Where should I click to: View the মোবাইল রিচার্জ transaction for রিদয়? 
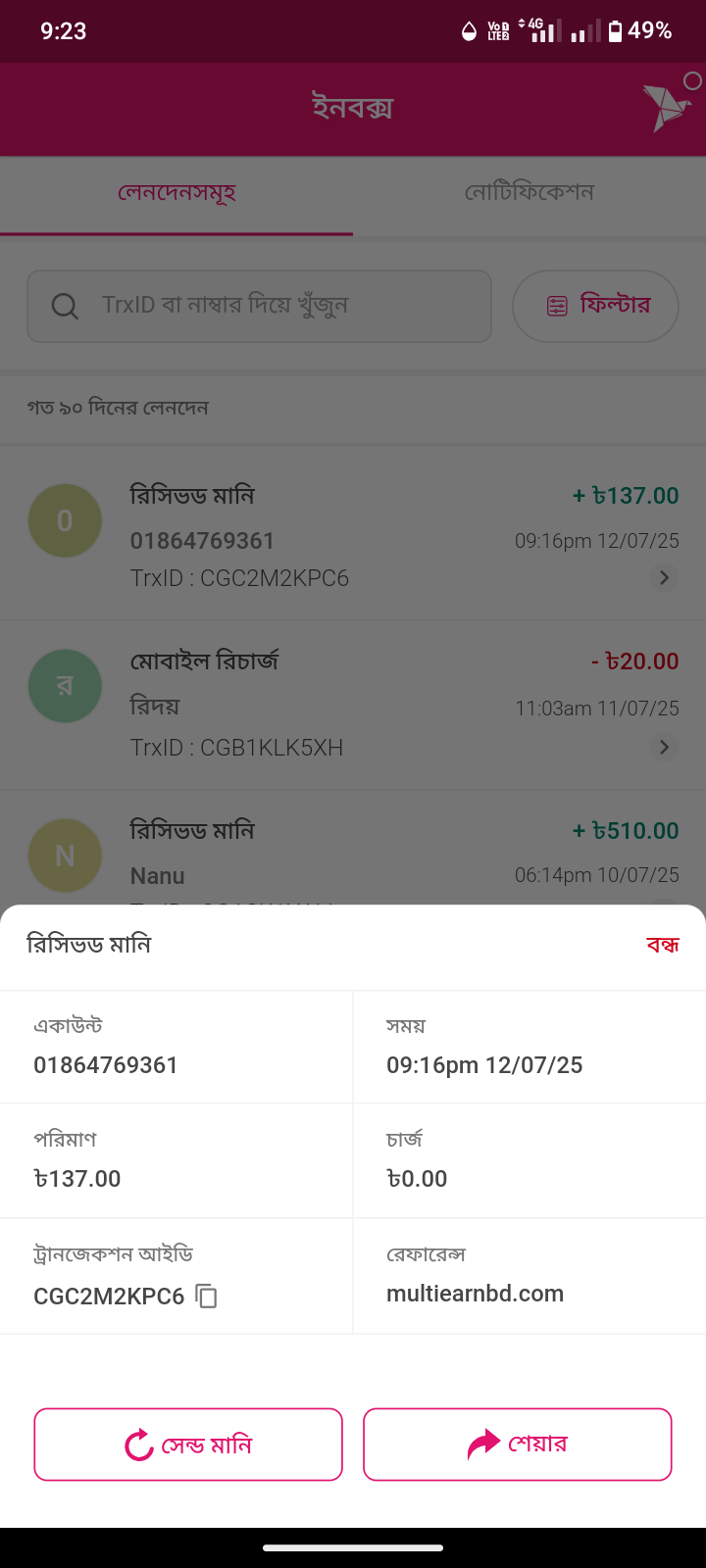[353, 705]
